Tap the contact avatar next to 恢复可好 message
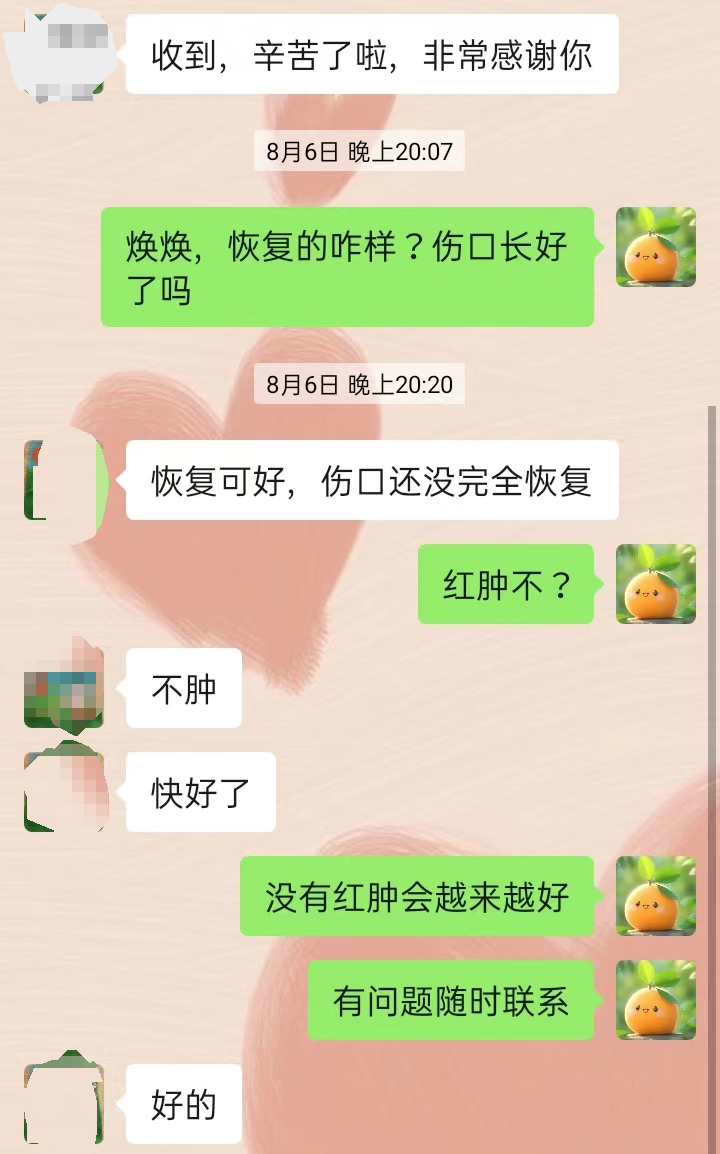 (x=63, y=480)
